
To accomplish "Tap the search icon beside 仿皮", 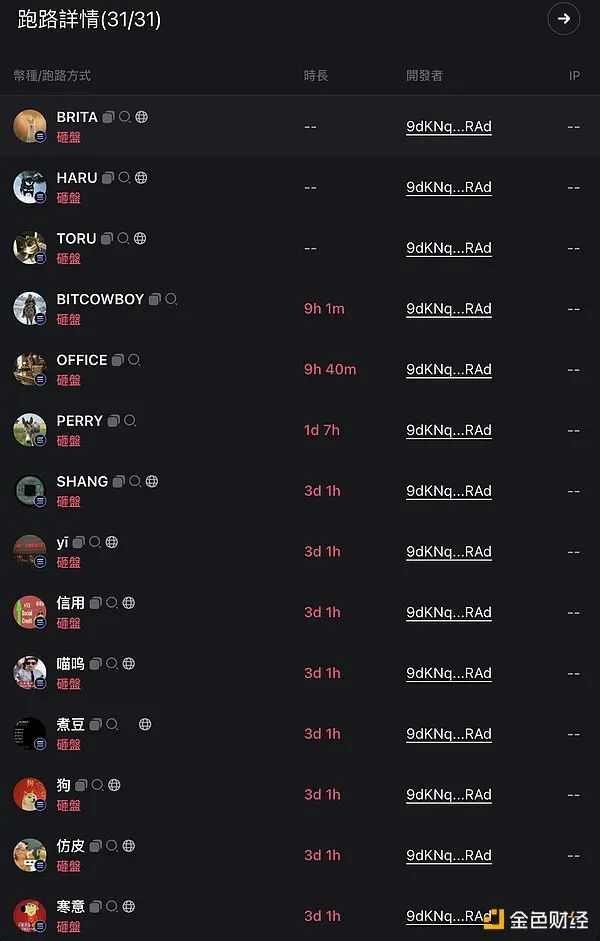I will pyautogui.click(x=112, y=846).
